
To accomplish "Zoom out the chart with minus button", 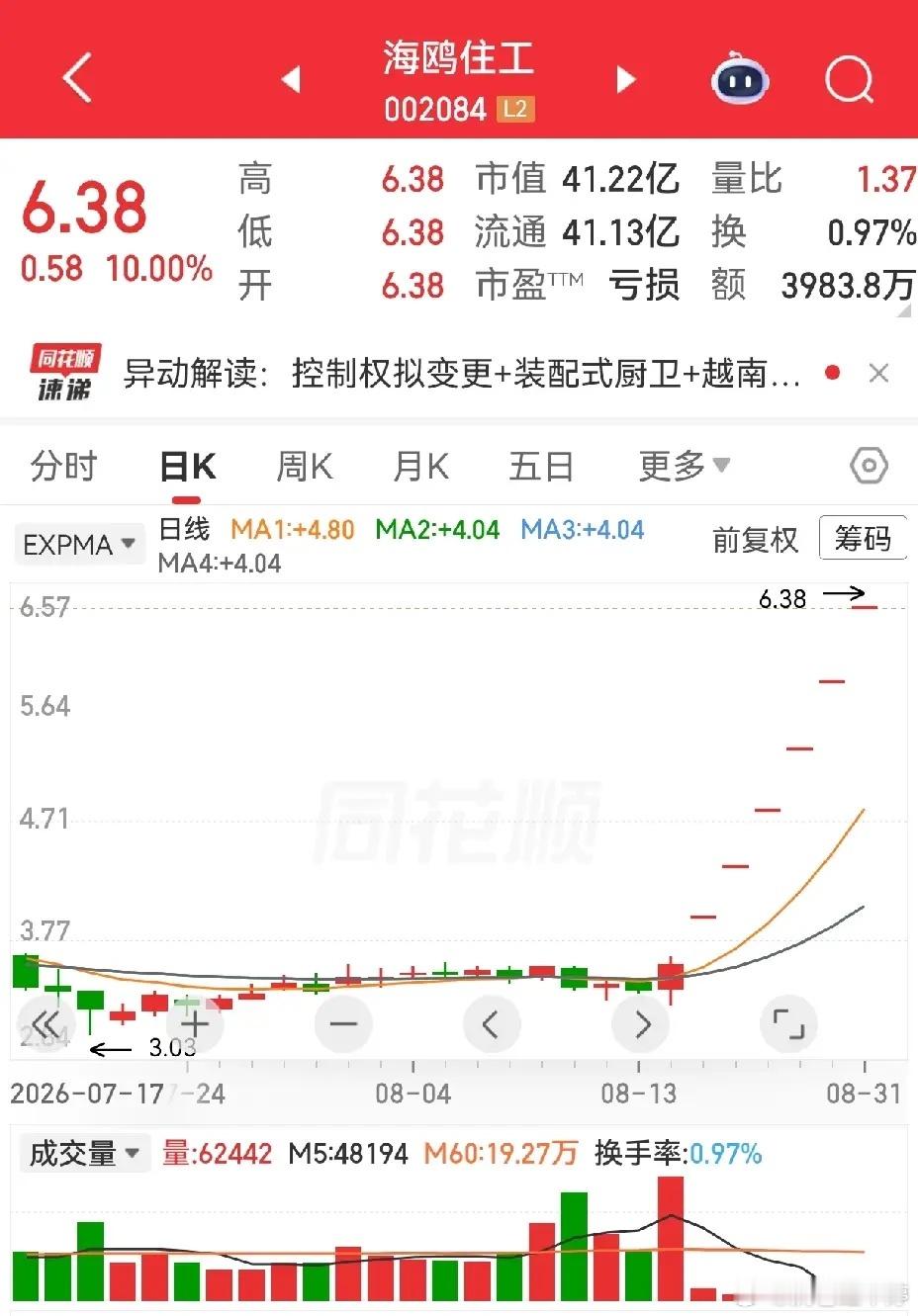I will pyautogui.click(x=343, y=1023).
